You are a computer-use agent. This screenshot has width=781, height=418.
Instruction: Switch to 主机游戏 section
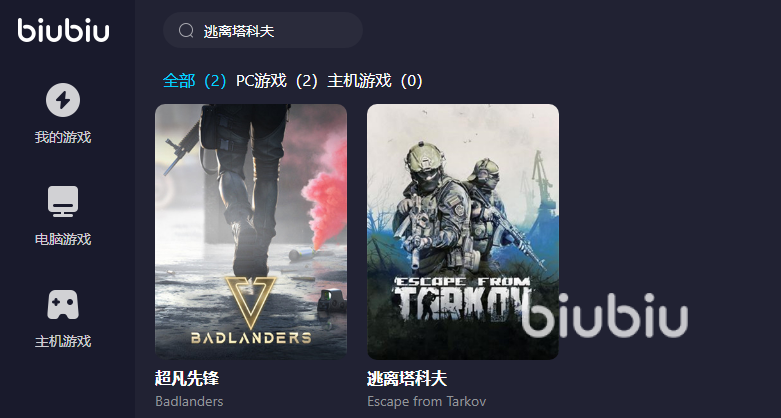pos(63,318)
